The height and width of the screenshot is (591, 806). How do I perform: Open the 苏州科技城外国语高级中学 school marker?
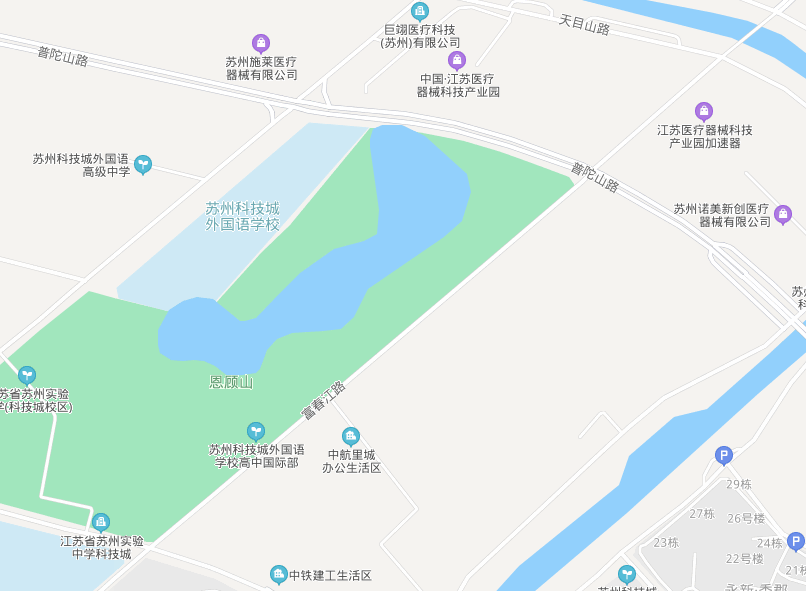click(143, 164)
